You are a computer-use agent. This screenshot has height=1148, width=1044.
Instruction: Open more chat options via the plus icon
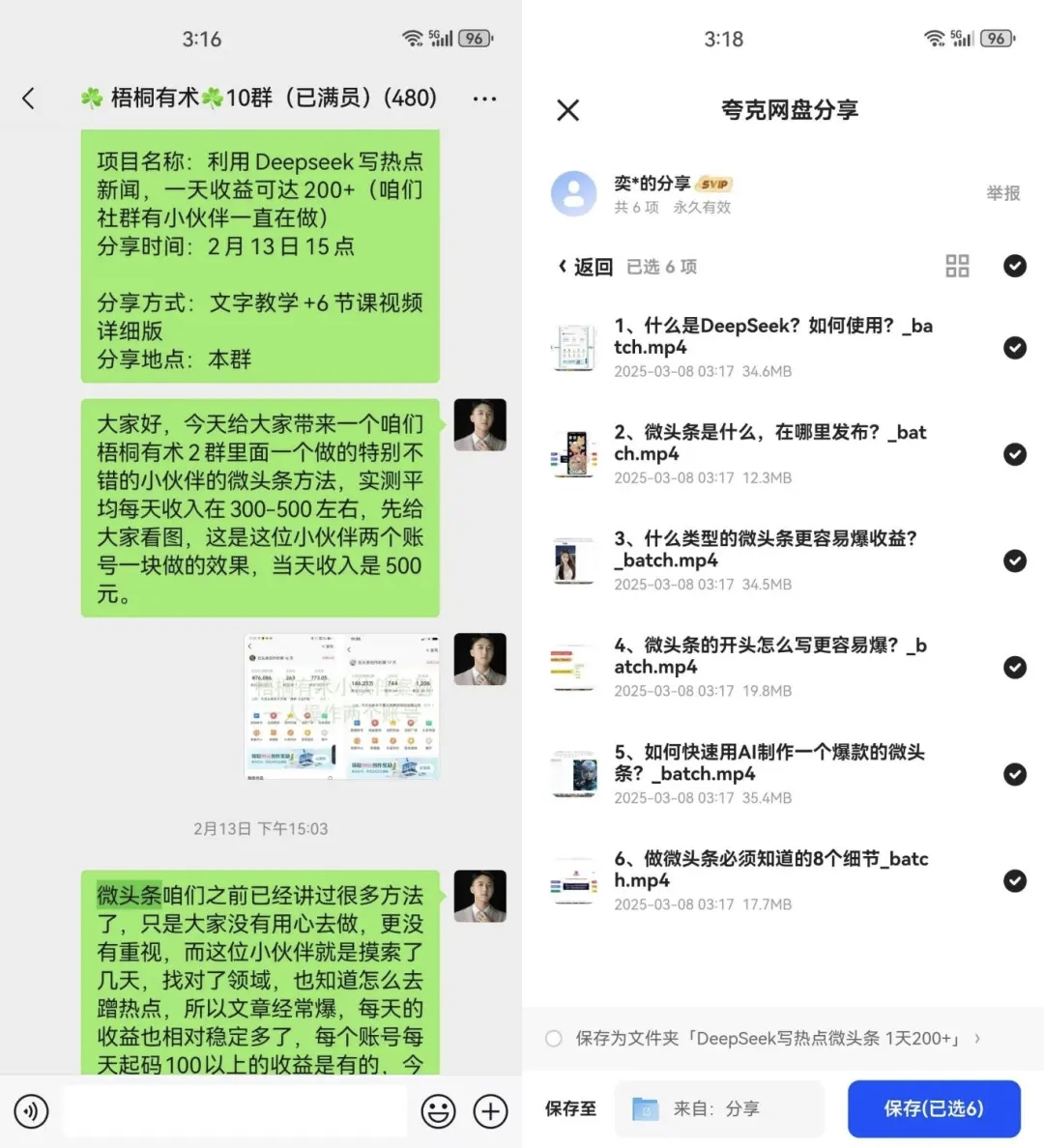(x=490, y=1111)
